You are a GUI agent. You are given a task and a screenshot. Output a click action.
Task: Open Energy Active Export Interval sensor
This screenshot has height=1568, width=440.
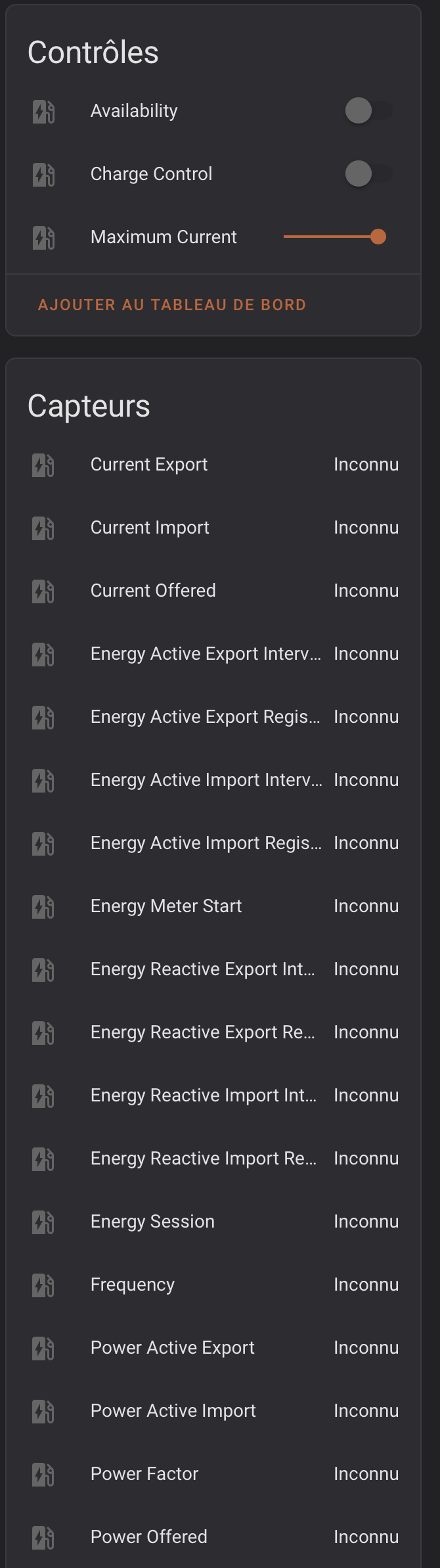pyautogui.click(x=206, y=654)
